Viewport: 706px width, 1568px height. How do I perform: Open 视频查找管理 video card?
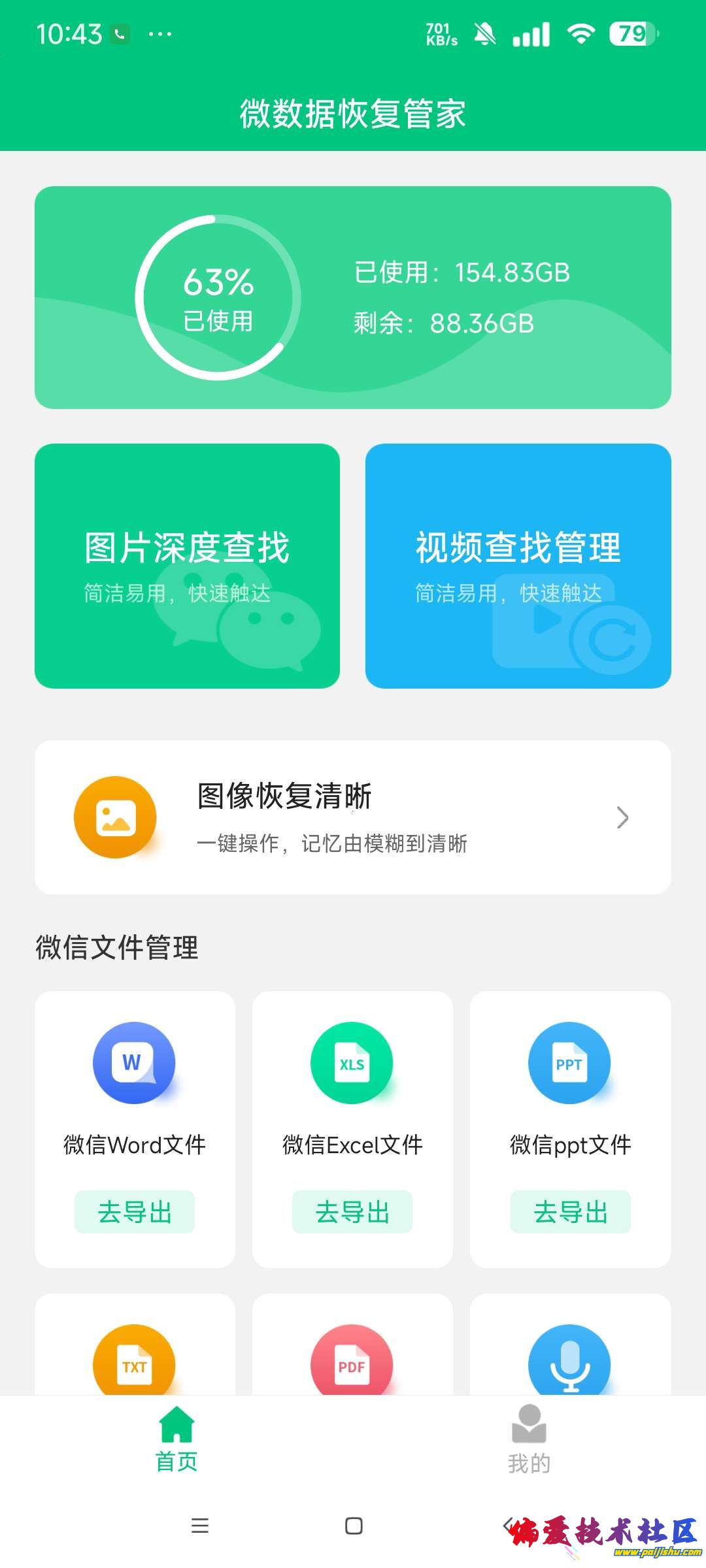click(x=518, y=566)
